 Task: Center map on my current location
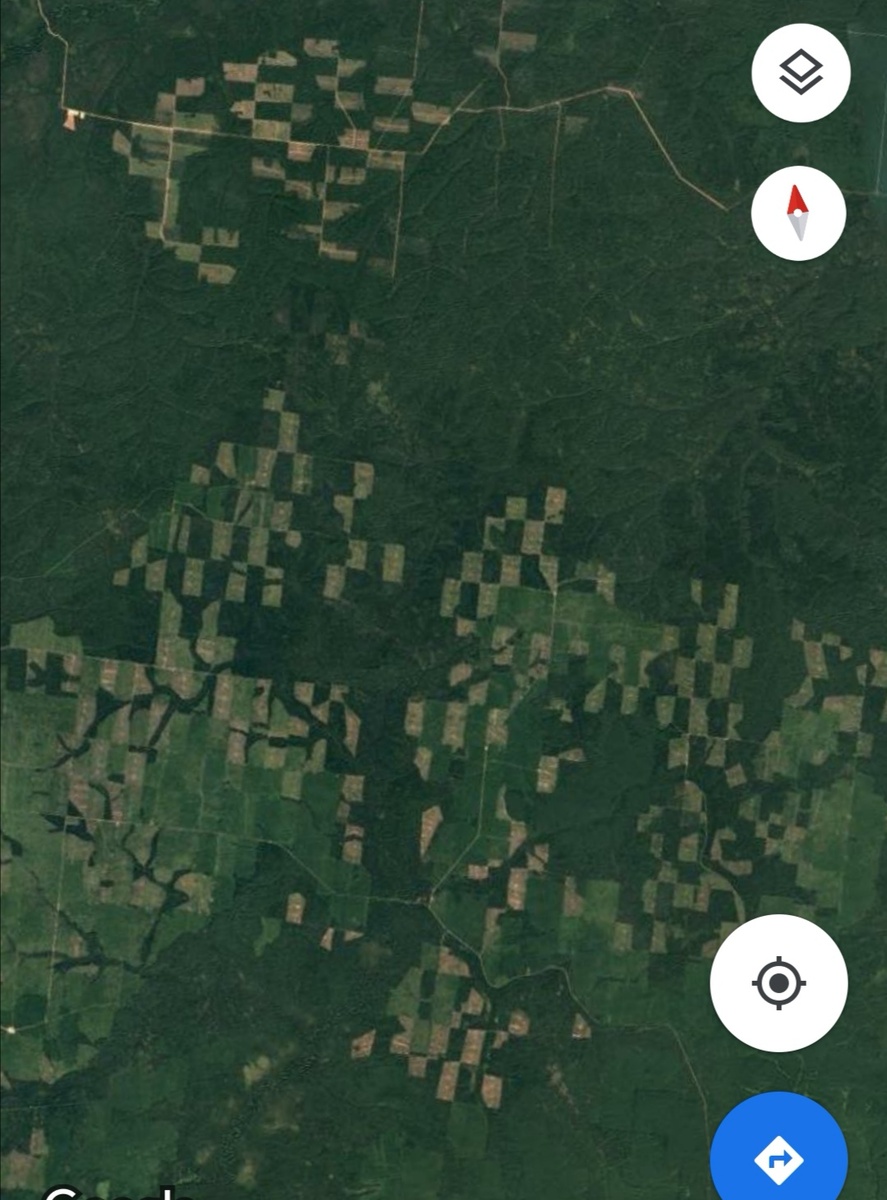(x=778, y=983)
